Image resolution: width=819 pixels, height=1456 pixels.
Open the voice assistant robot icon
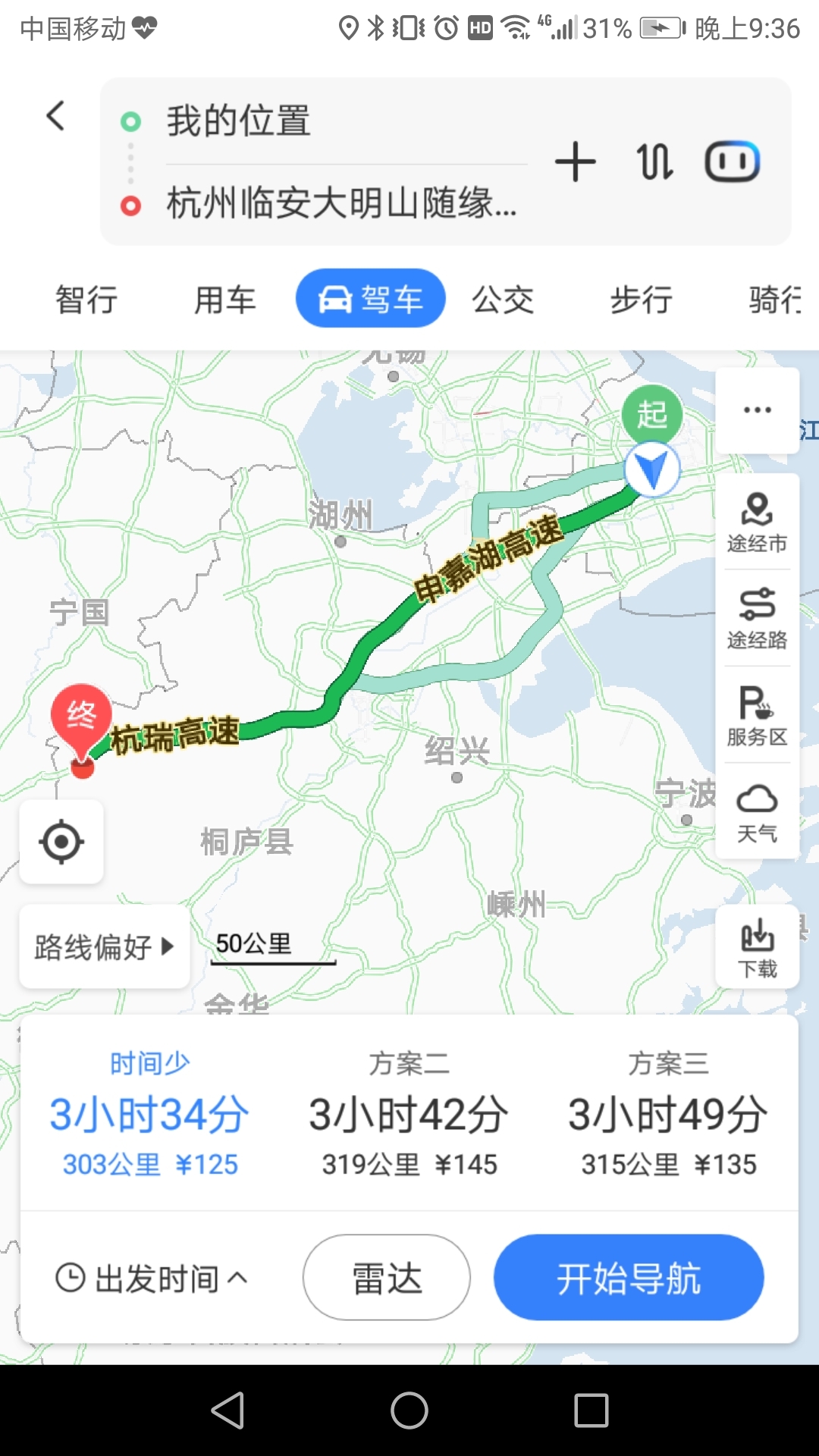732,162
